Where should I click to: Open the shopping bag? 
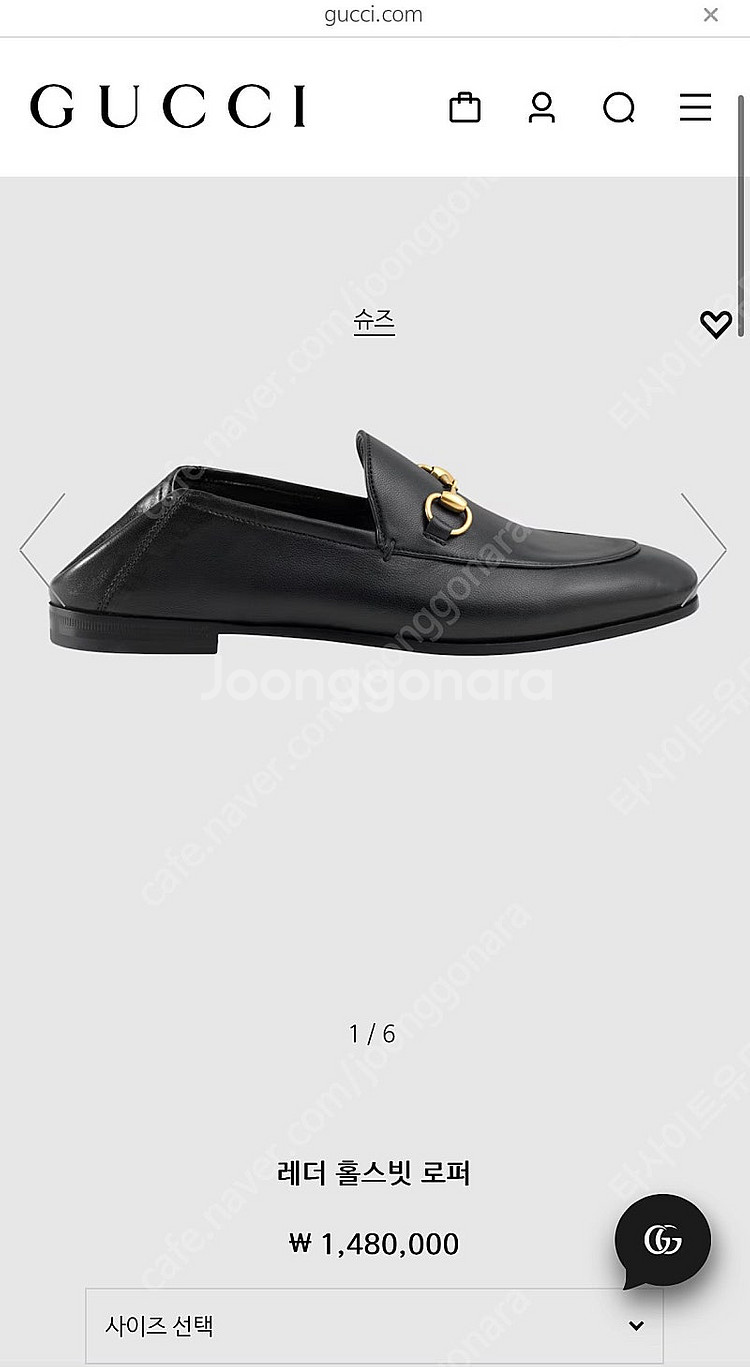(x=465, y=107)
